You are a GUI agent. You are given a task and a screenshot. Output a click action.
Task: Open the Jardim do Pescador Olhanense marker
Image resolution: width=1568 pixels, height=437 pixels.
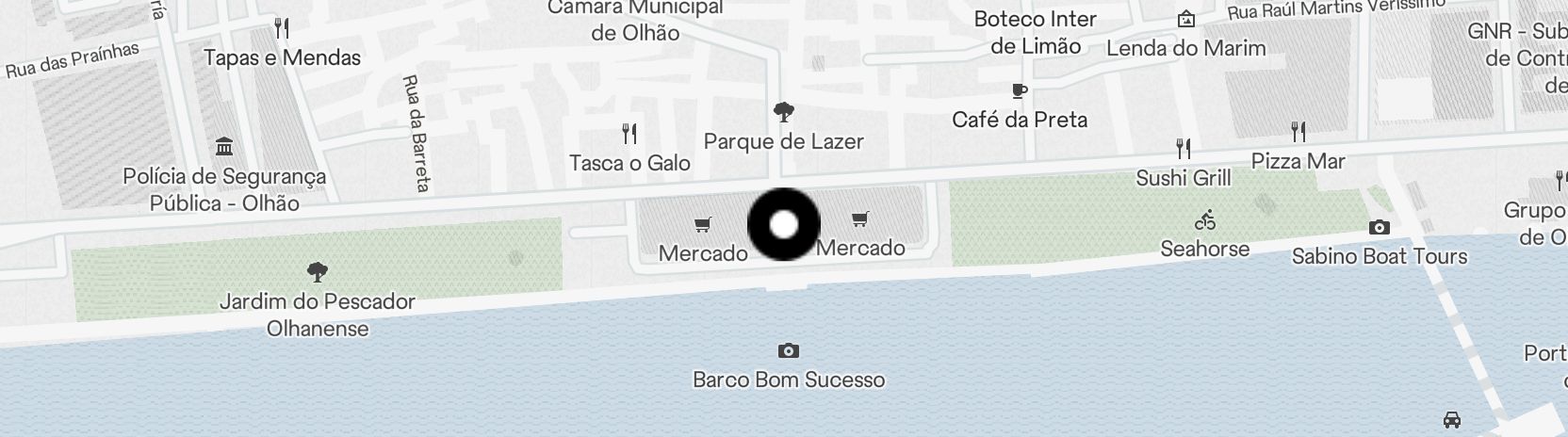coord(318,273)
